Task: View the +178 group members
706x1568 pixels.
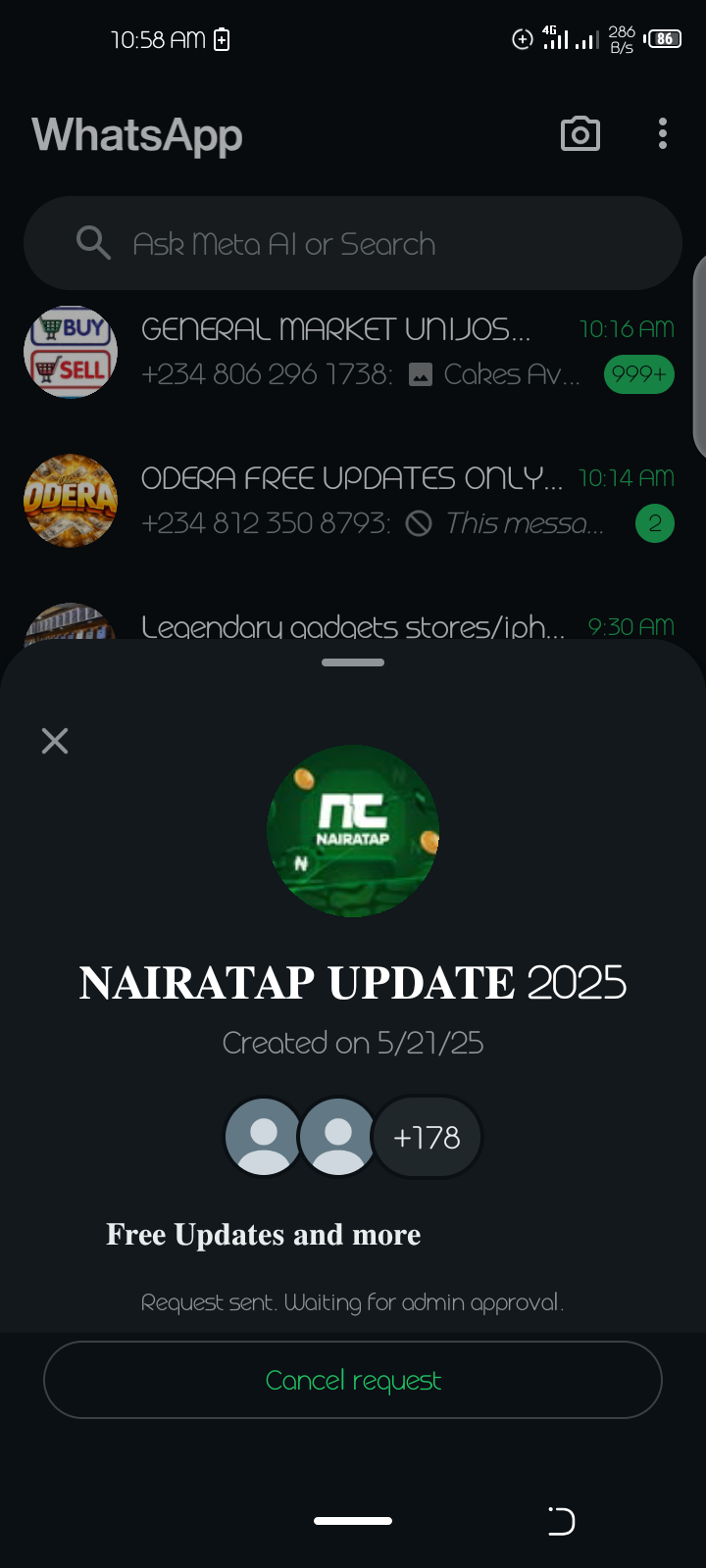Action: click(427, 1137)
